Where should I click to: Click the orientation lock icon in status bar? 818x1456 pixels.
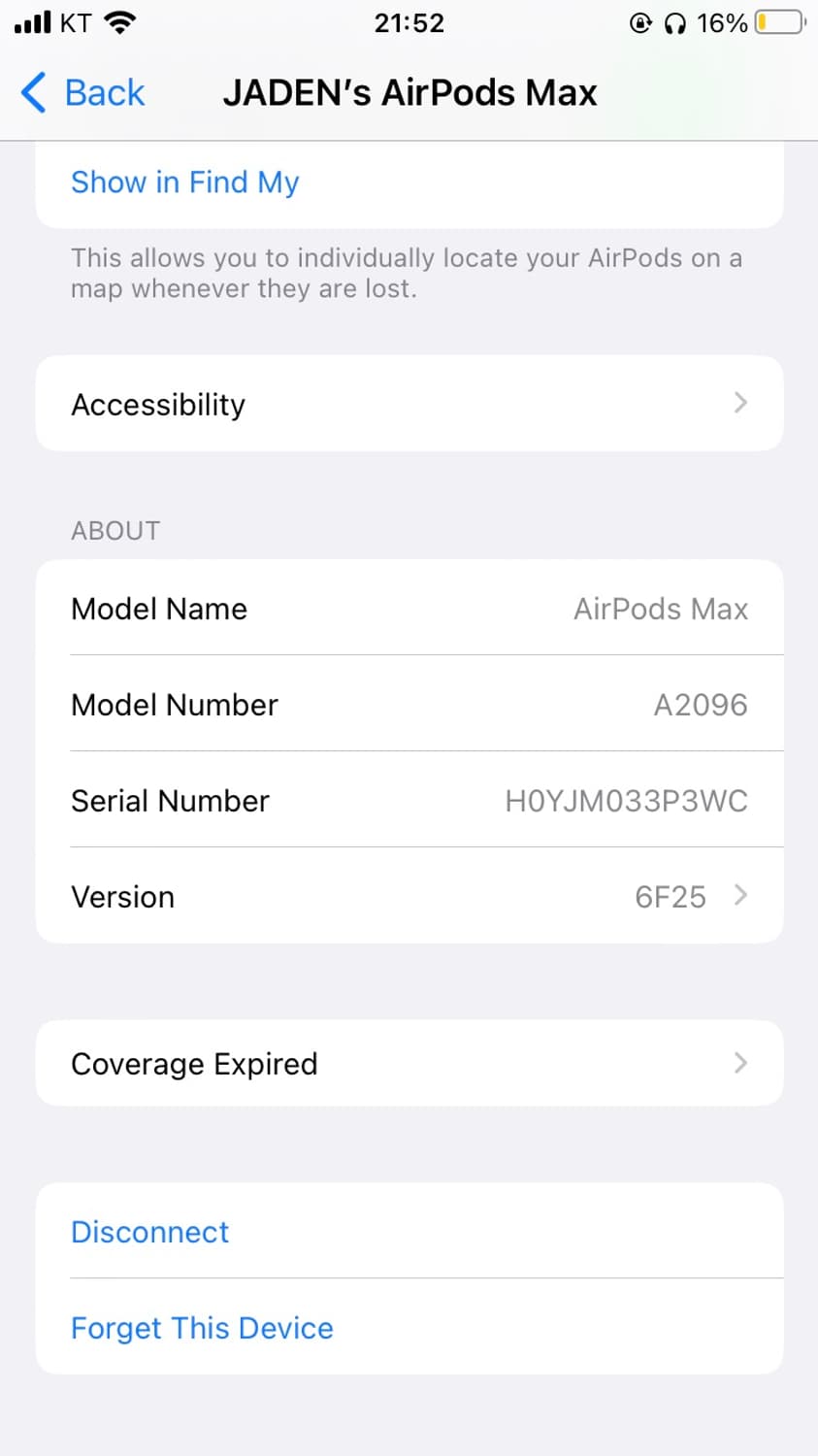coord(641,22)
